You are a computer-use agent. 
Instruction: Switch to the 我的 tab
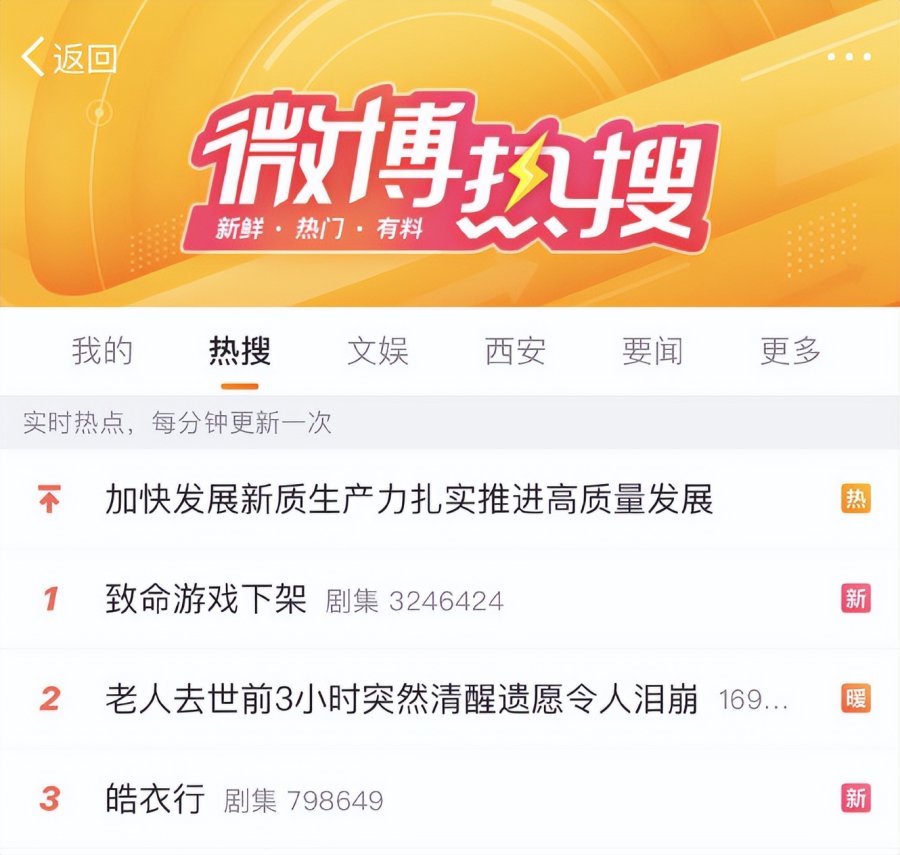[x=102, y=351]
